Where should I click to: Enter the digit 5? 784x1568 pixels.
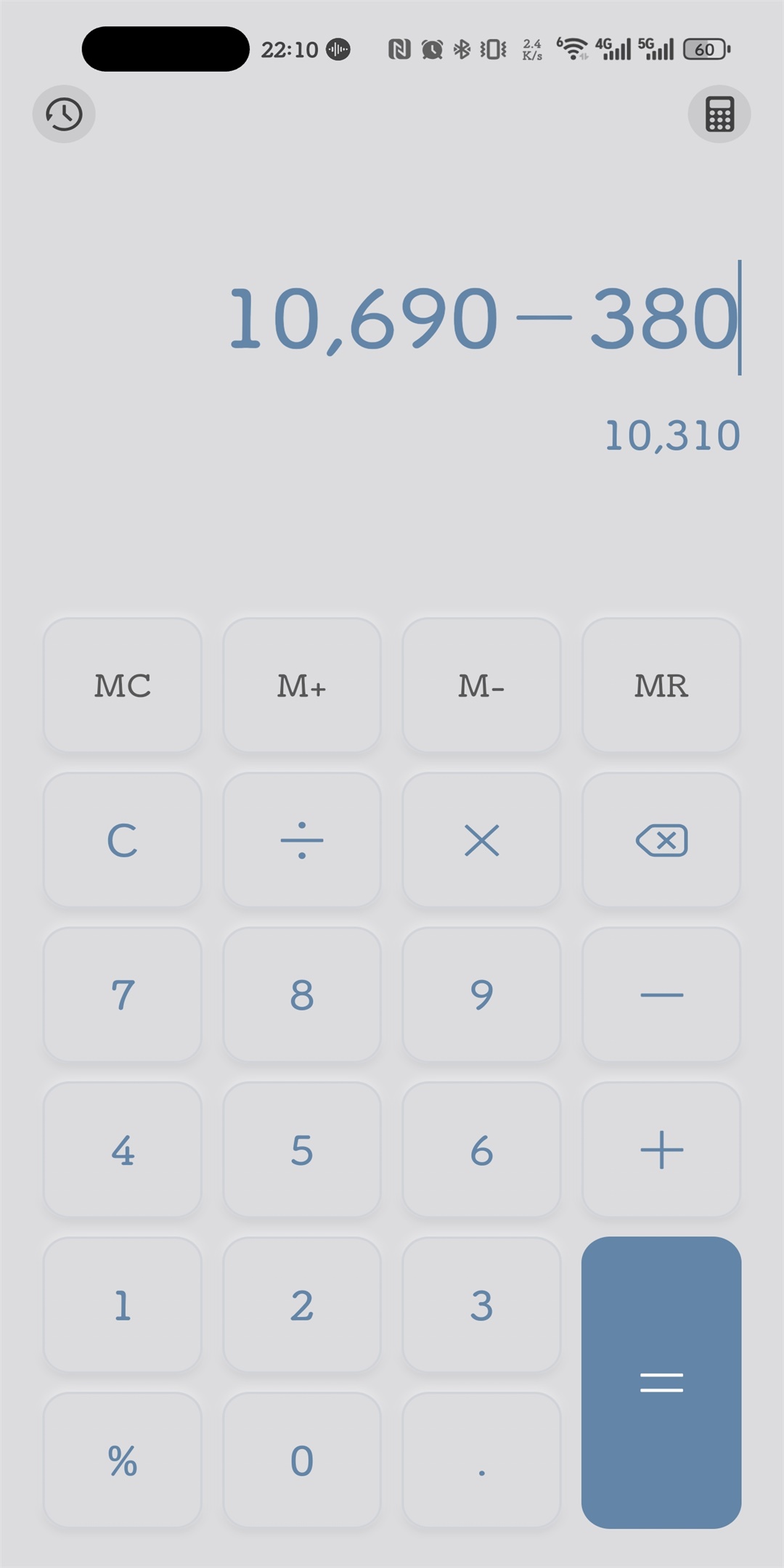(x=302, y=1150)
